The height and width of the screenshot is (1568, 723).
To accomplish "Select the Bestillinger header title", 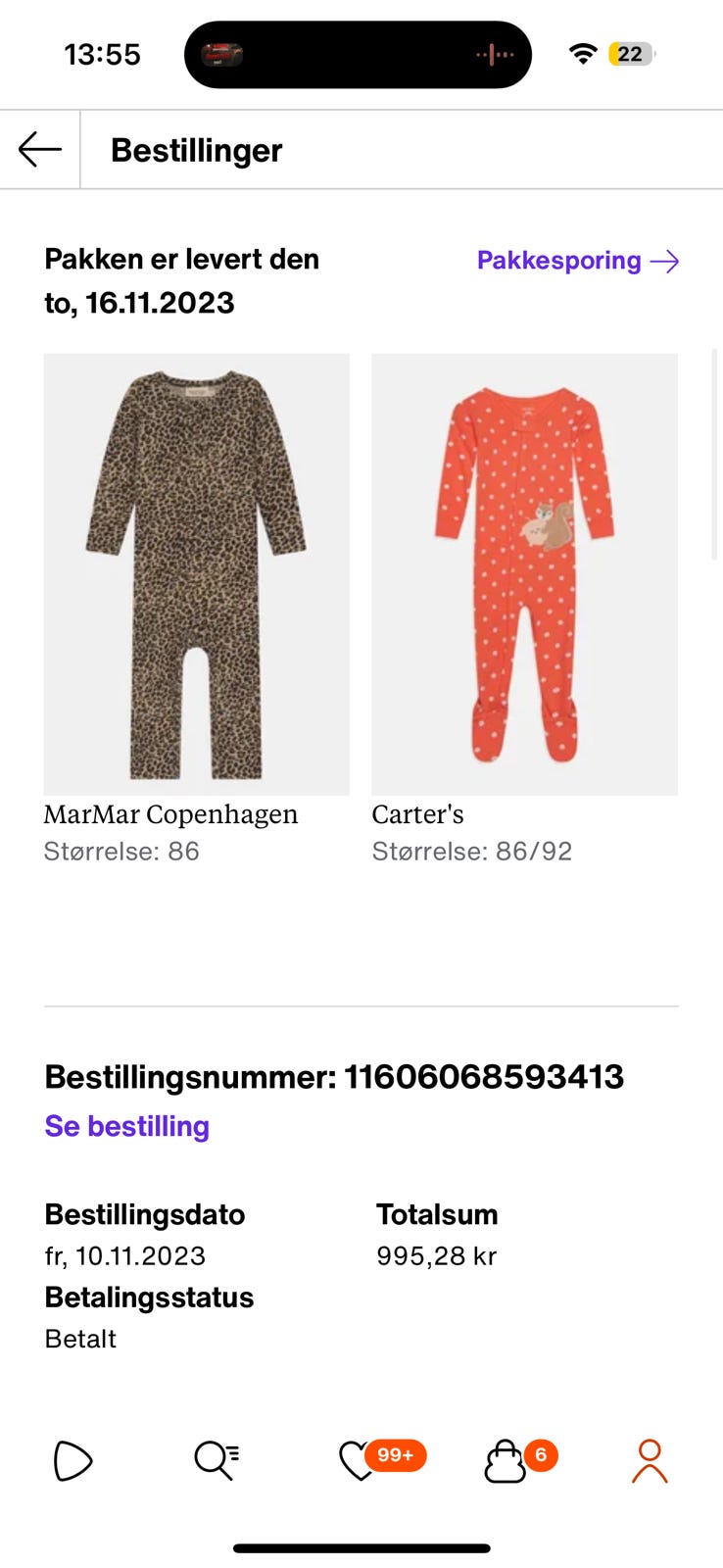I will pyautogui.click(x=197, y=149).
